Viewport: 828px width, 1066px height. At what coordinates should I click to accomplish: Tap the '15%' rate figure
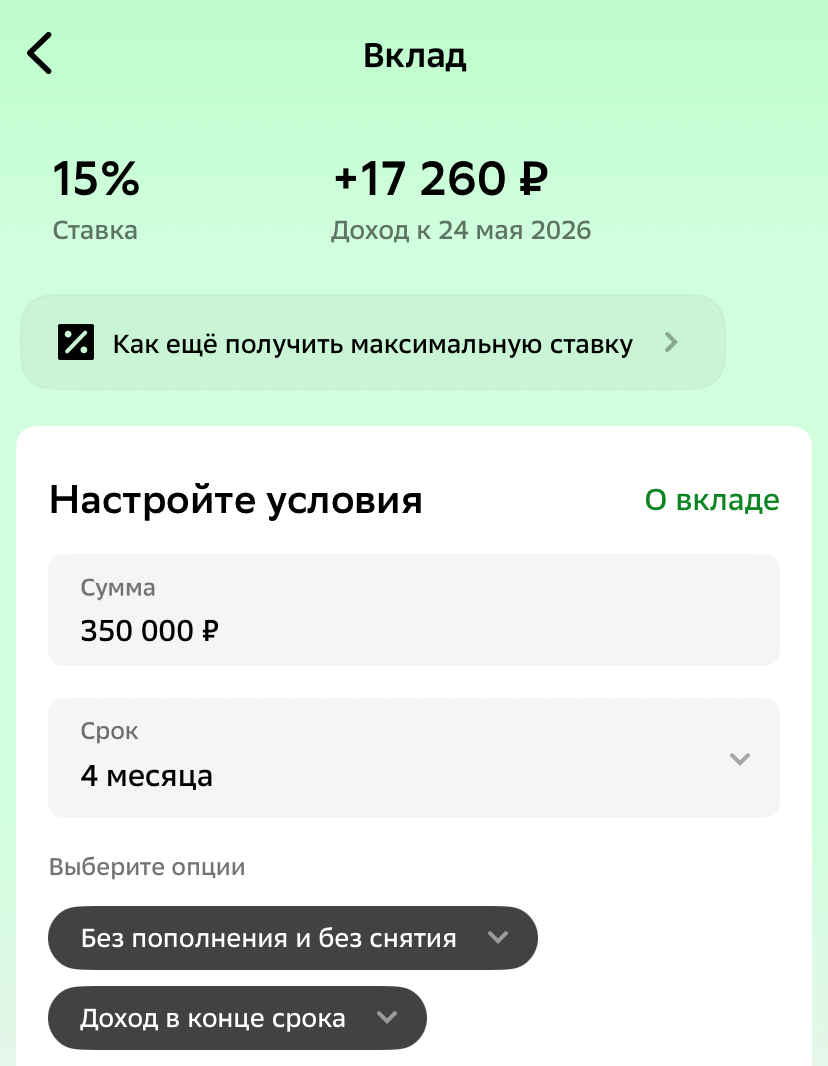click(x=95, y=180)
